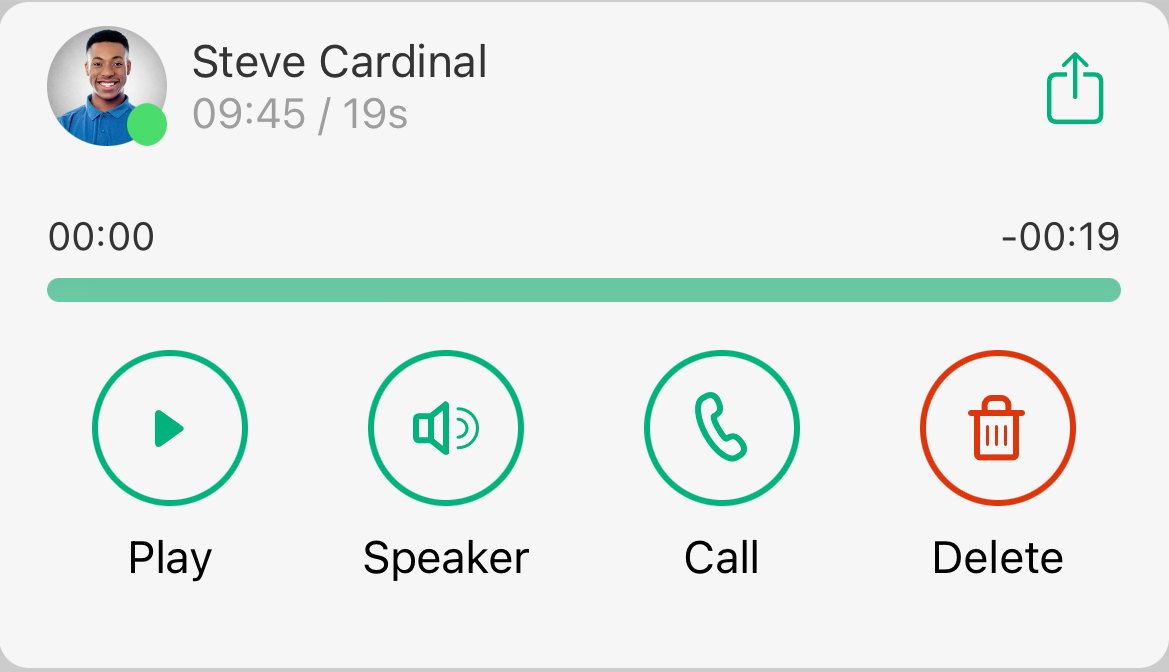Screen dimensions: 1169x672
Task: Turn on Speaker for voicemail playback
Action: point(446,428)
